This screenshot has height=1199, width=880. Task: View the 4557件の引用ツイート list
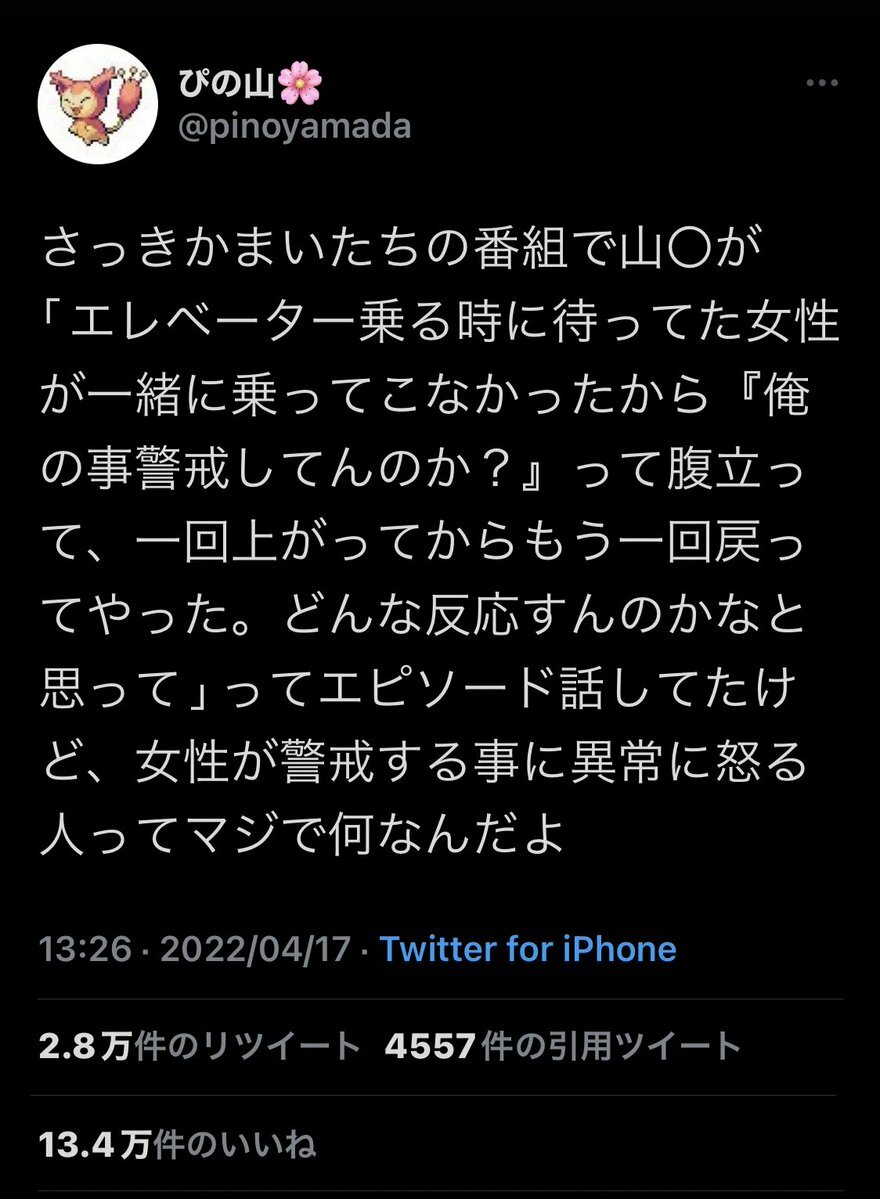(x=562, y=1046)
